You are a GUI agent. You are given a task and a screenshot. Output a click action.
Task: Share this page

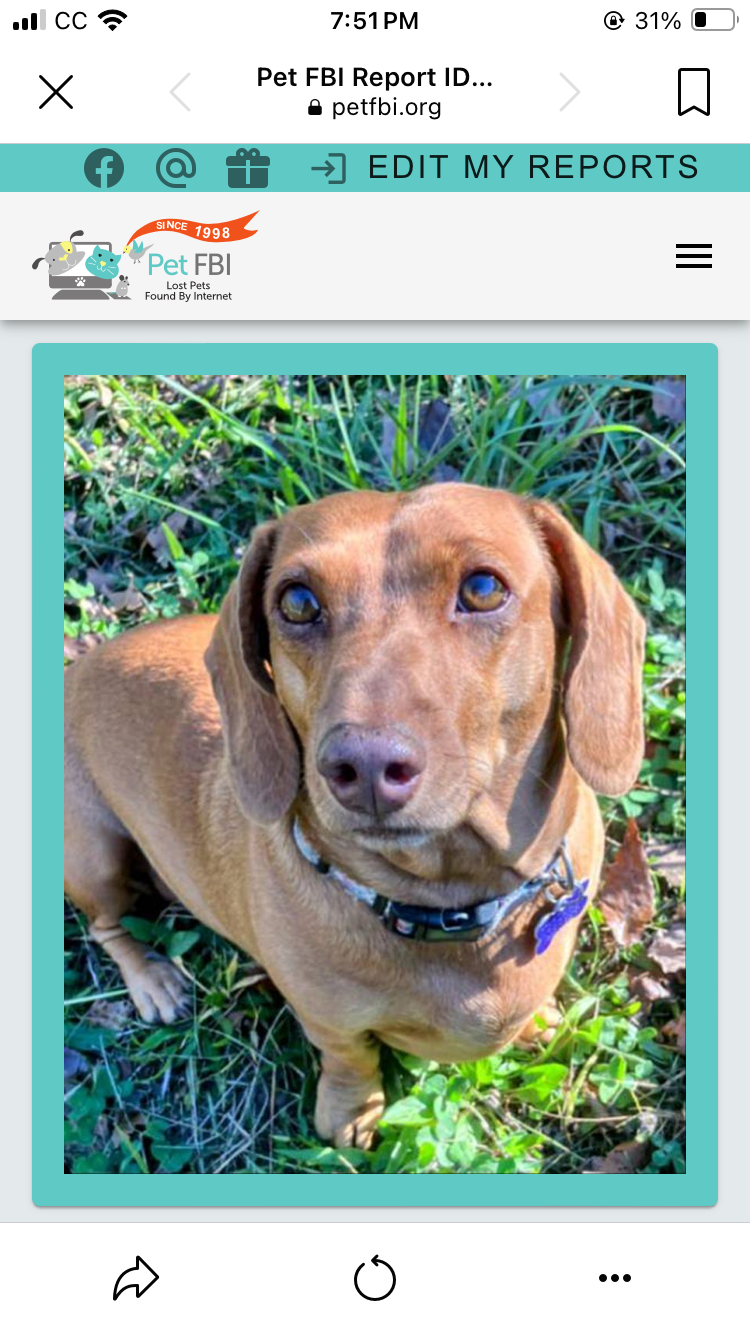(136, 1278)
